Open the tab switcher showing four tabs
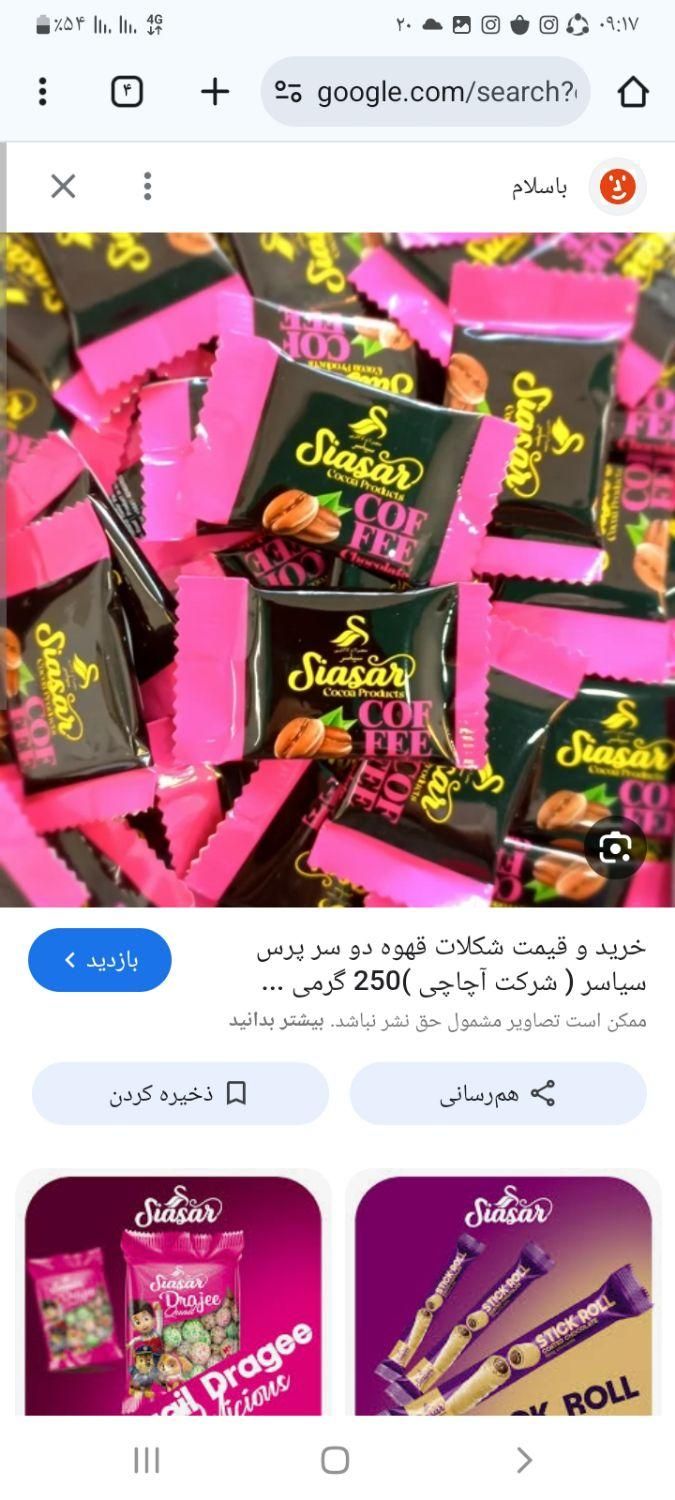Viewport: 675px width, 1500px height. [127, 92]
